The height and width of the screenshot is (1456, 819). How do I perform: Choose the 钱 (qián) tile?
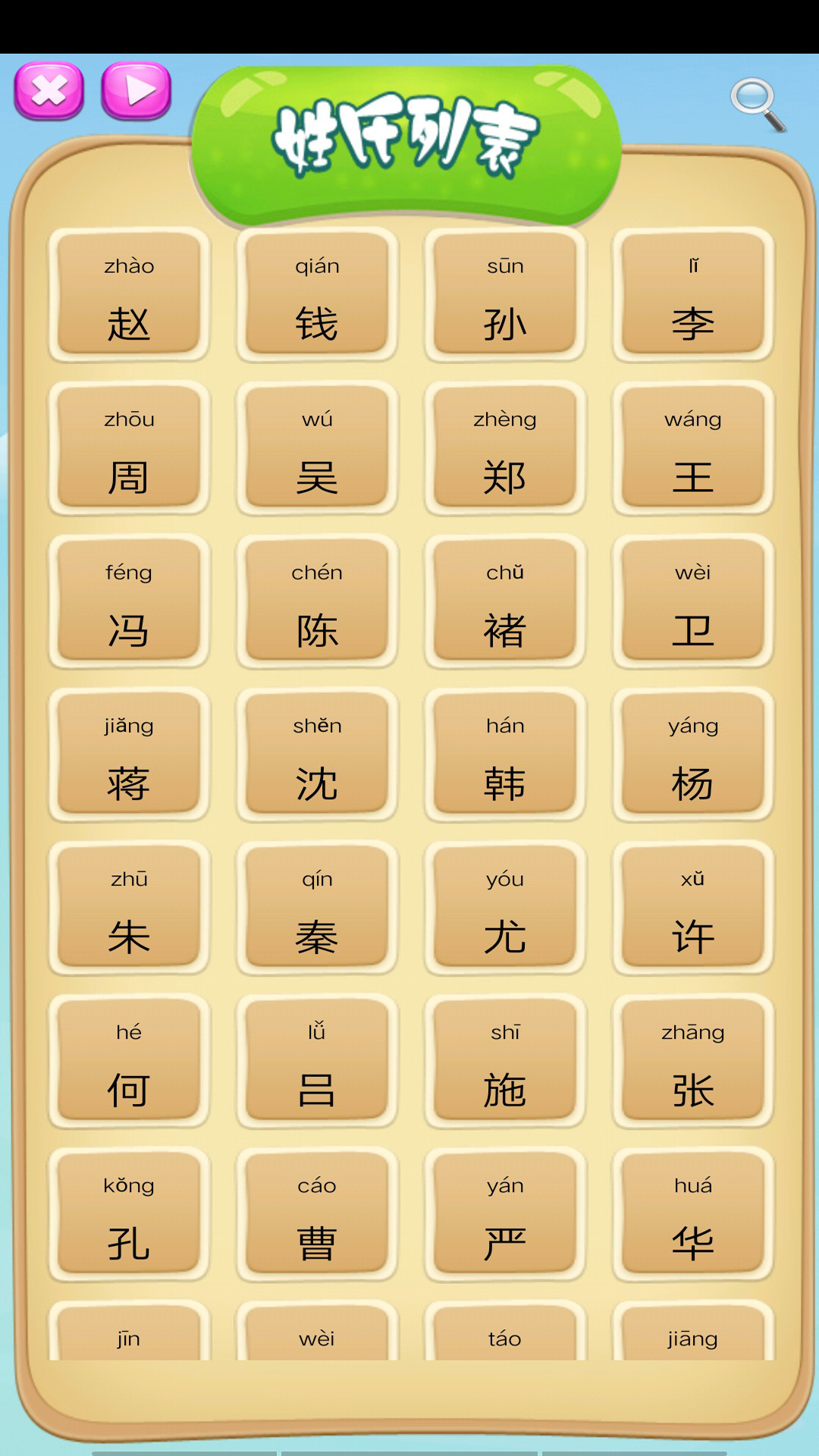317,294
